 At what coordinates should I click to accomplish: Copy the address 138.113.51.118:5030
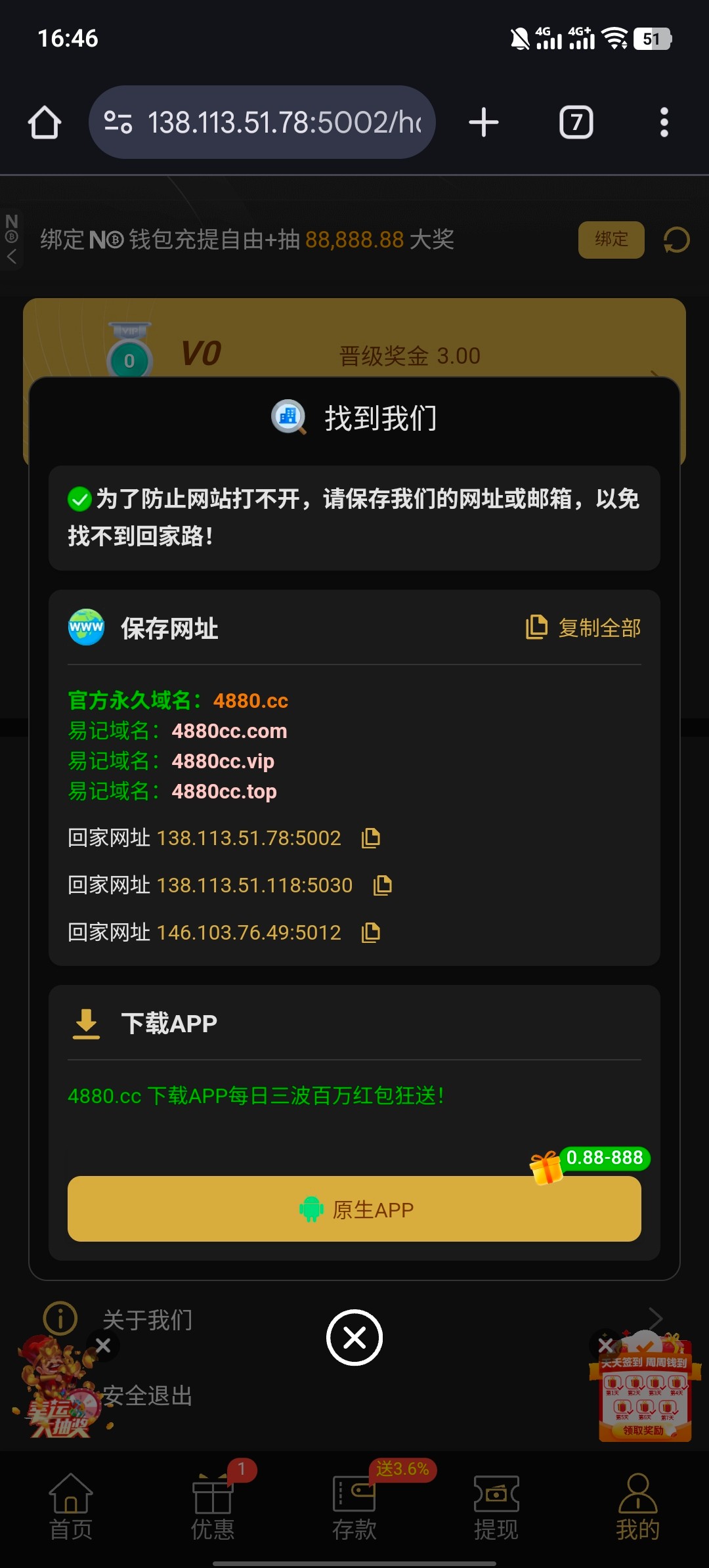[383, 885]
